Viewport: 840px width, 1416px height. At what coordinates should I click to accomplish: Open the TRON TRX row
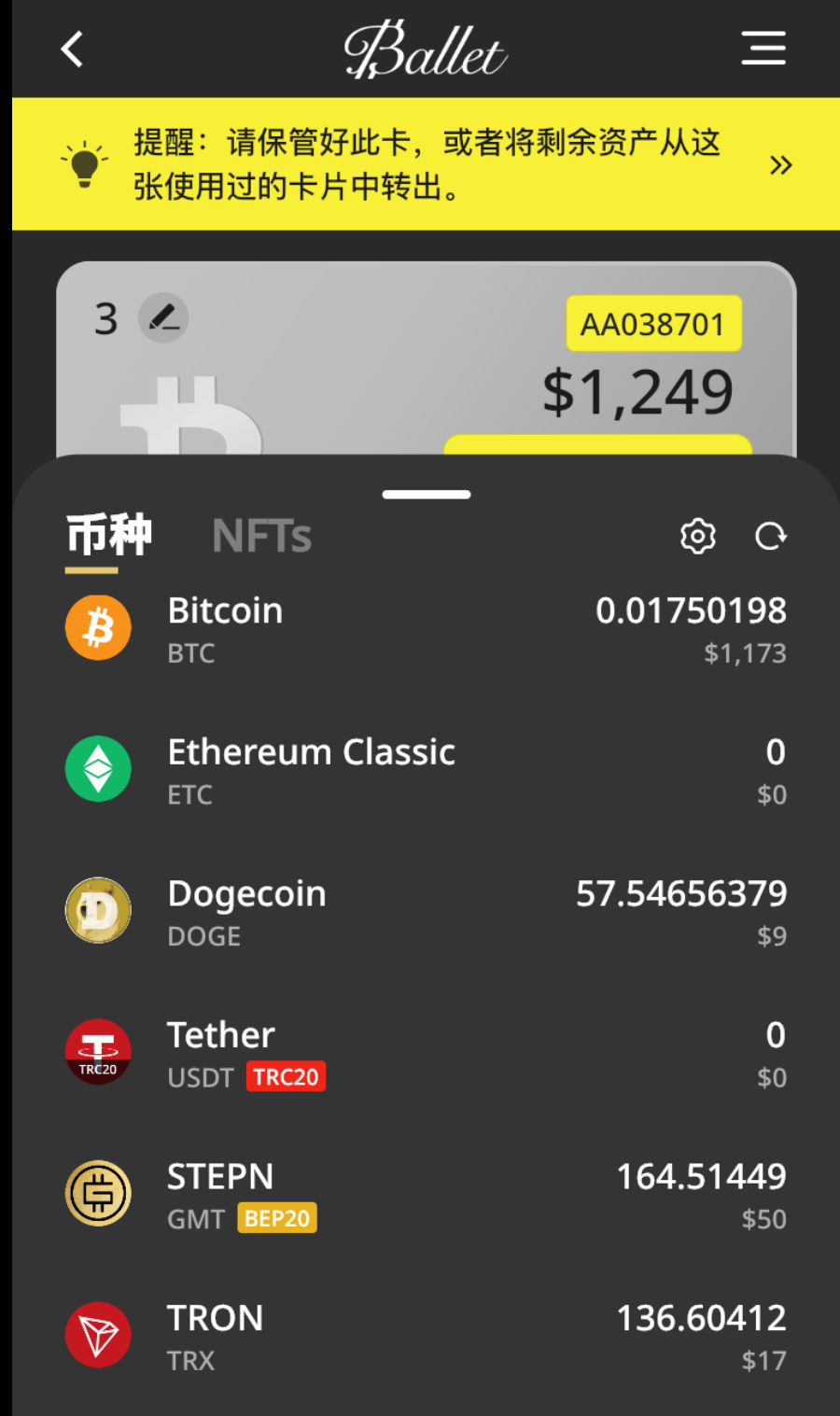click(426, 1337)
